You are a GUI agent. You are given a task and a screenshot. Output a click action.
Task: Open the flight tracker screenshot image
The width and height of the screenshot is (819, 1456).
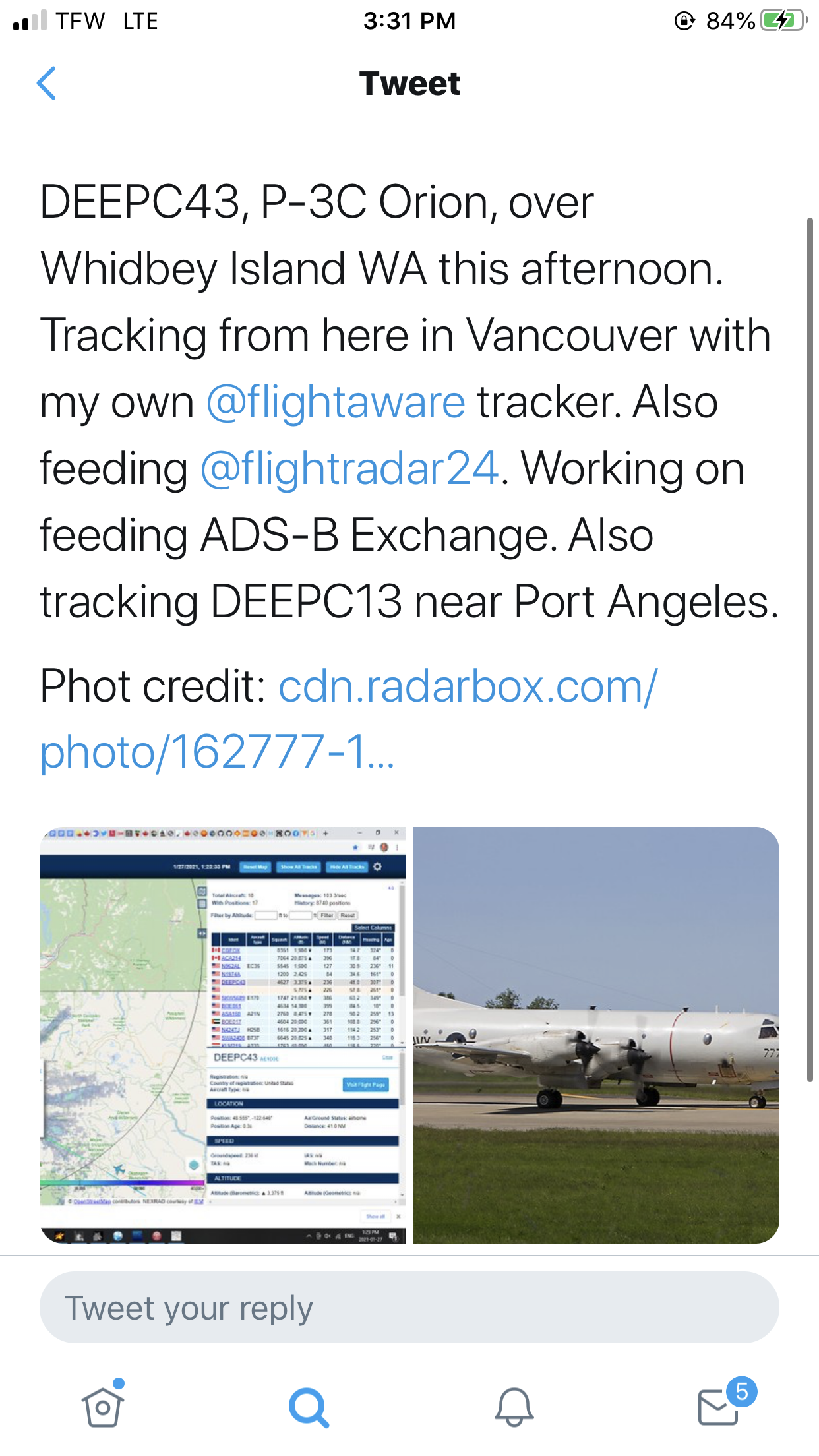pyautogui.click(x=222, y=1035)
